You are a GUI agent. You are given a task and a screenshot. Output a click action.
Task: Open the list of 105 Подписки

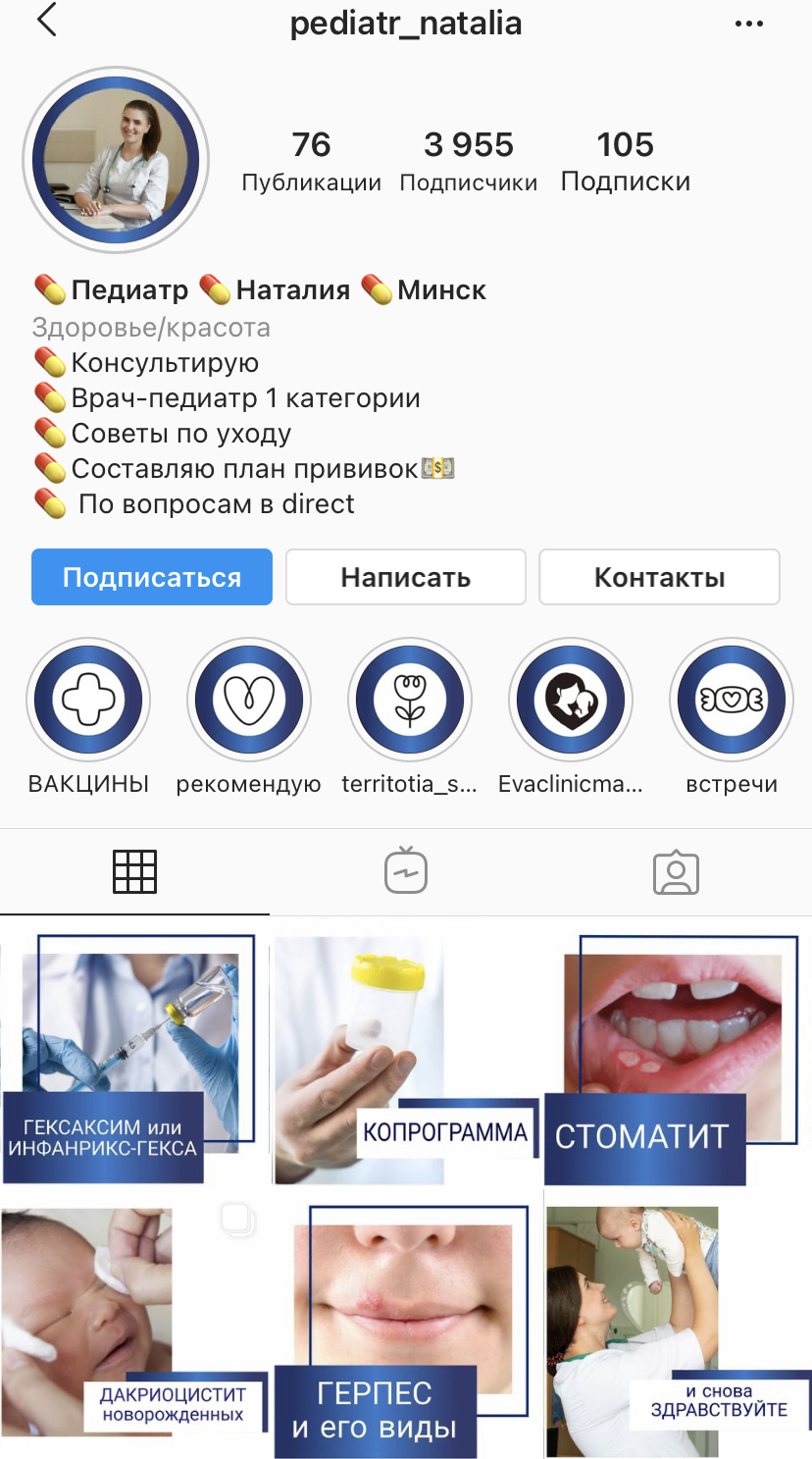pyautogui.click(x=625, y=161)
